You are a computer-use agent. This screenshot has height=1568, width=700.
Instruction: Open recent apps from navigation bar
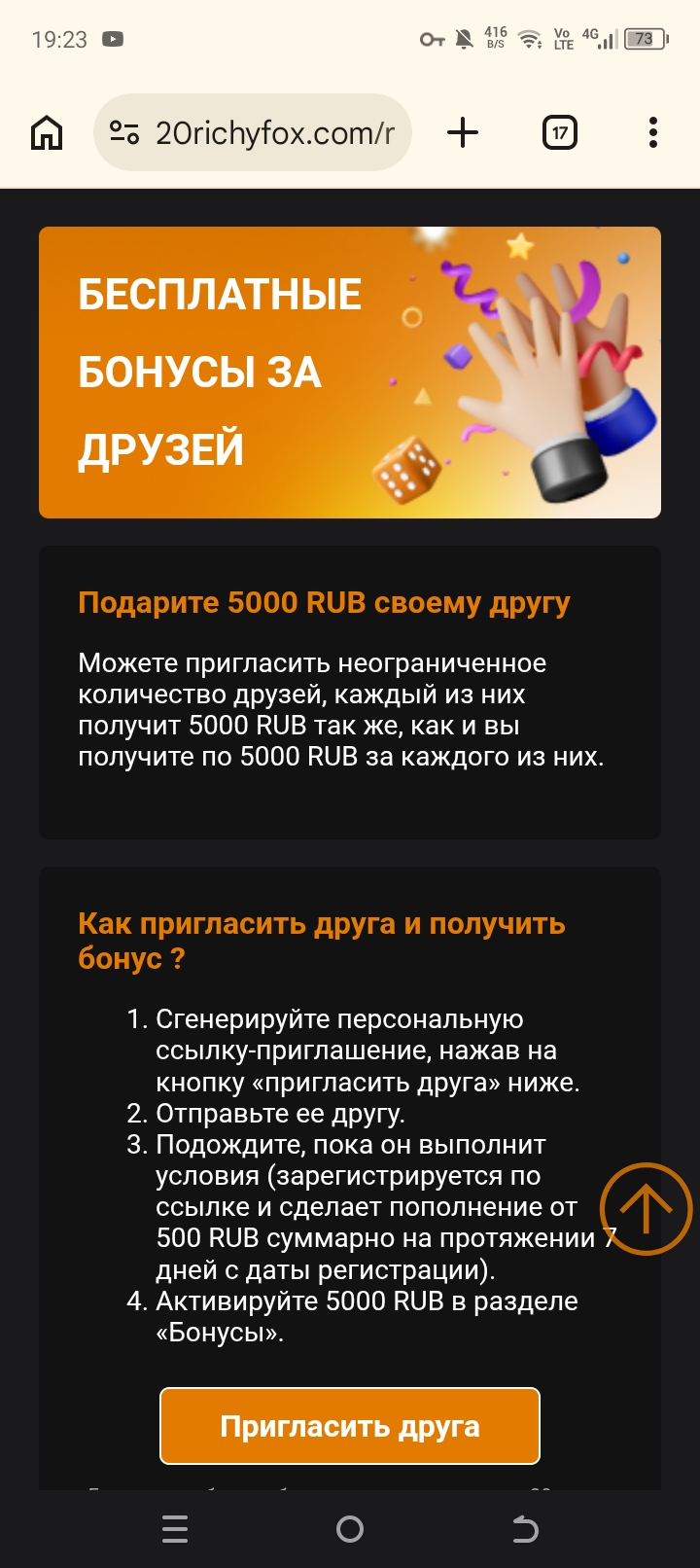point(175,1529)
